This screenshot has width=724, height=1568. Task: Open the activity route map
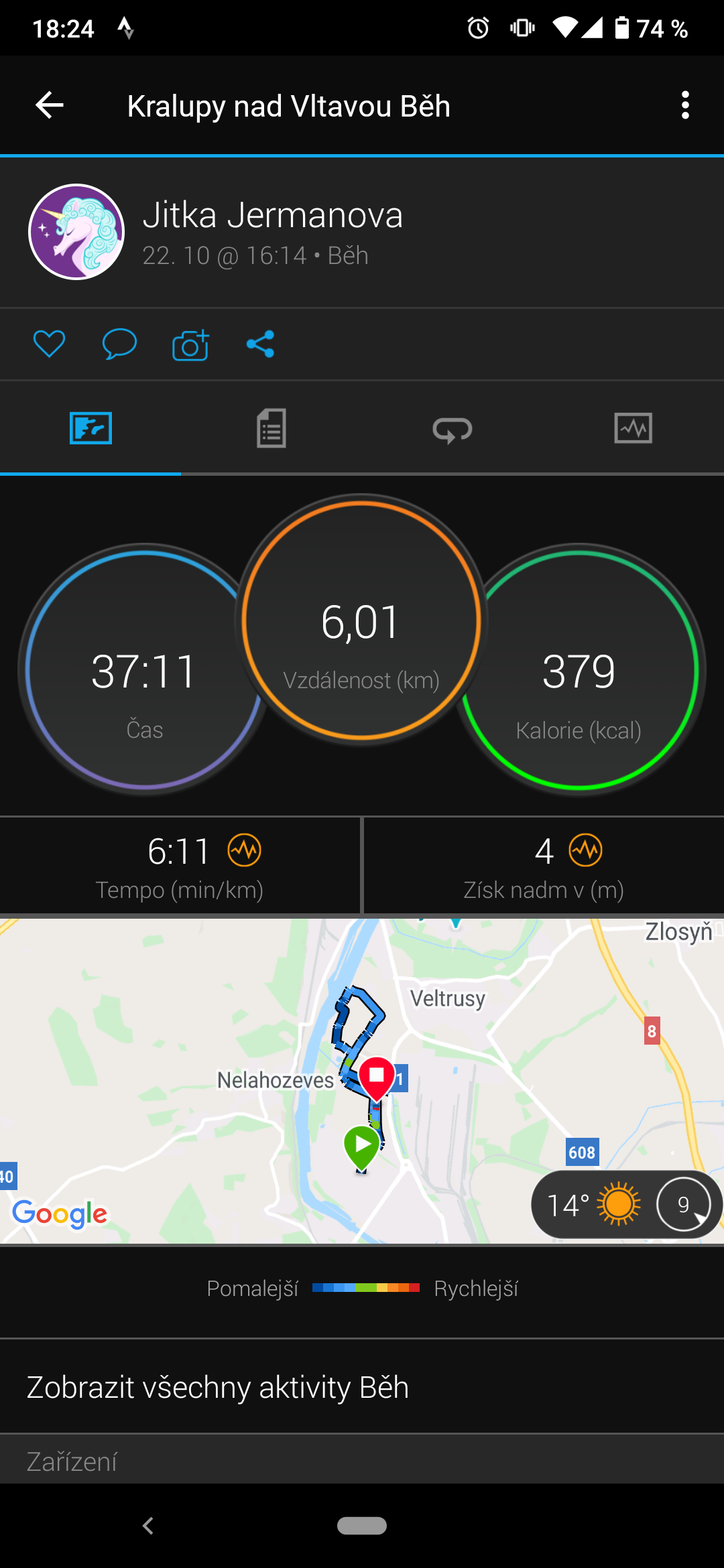(x=362, y=1080)
